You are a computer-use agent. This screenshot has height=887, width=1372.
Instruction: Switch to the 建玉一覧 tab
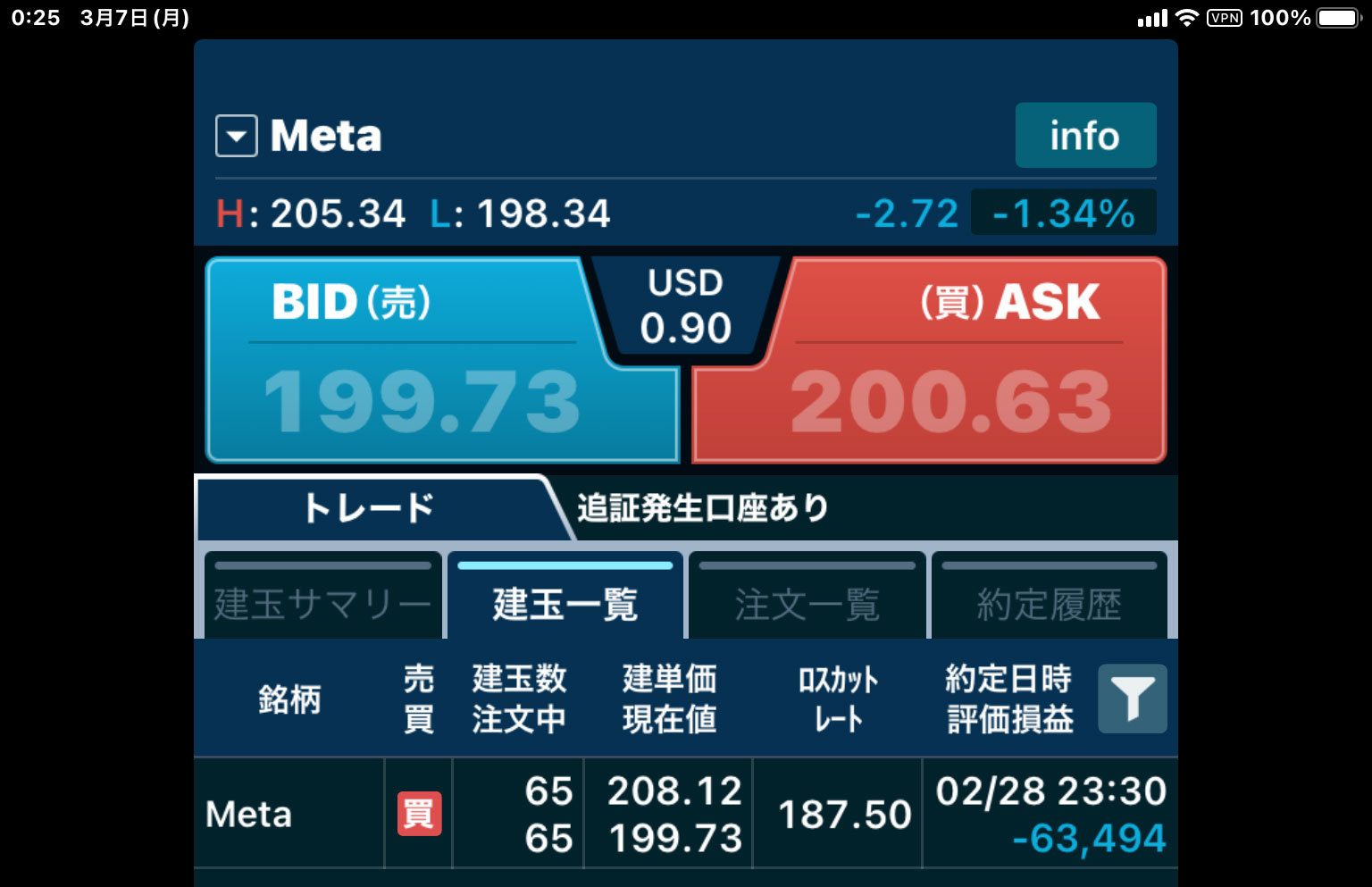(x=565, y=598)
